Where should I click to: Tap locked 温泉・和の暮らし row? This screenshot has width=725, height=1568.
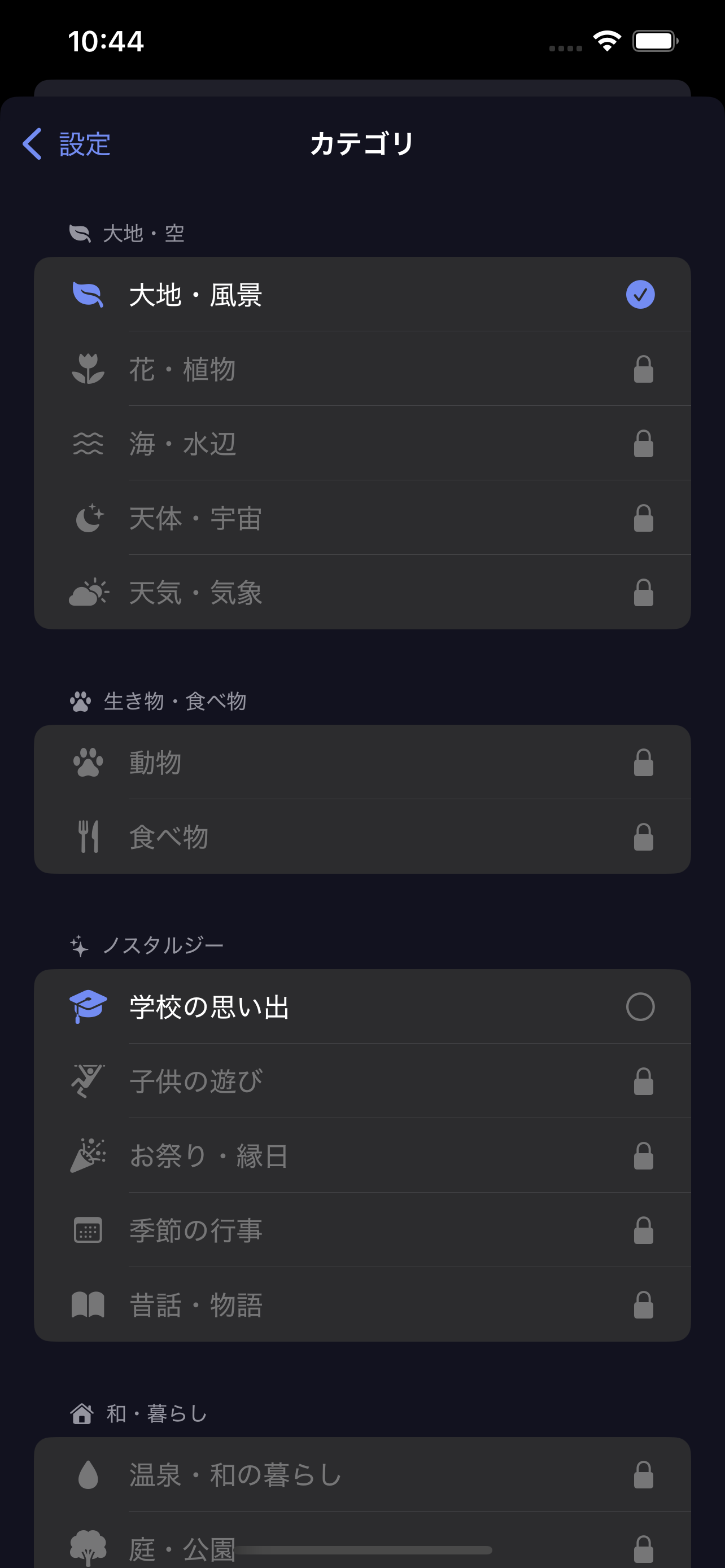click(362, 1475)
